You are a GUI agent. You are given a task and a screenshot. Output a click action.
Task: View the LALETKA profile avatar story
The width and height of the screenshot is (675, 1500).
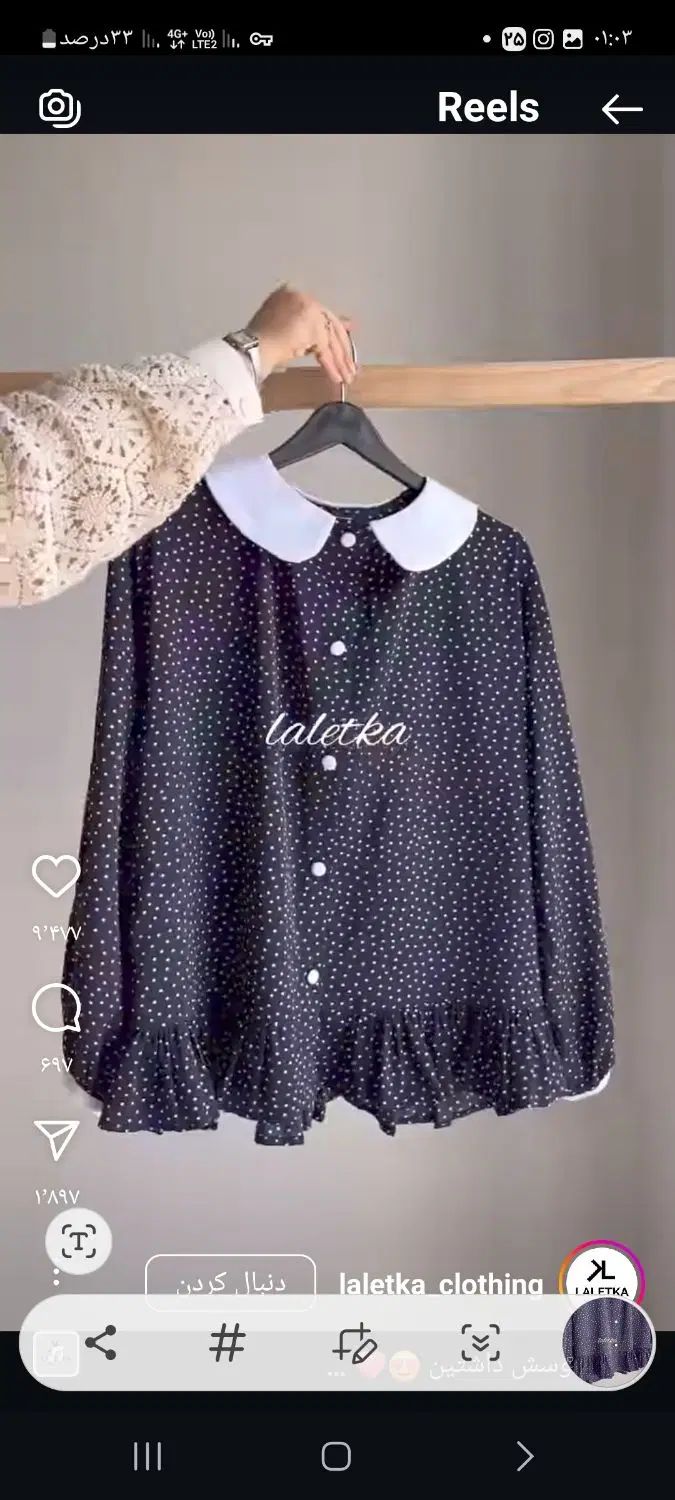[602, 1277]
